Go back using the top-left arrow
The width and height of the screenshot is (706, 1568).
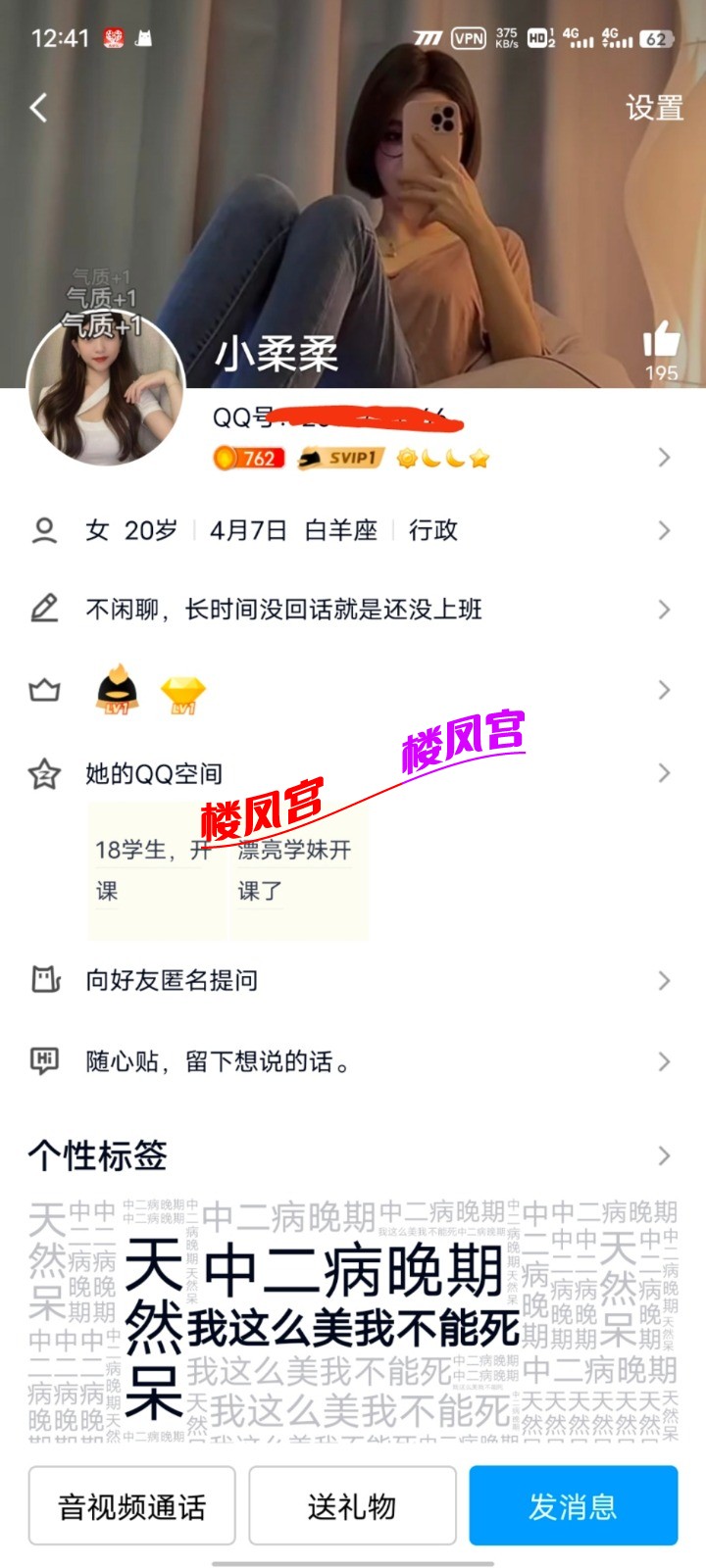[39, 108]
